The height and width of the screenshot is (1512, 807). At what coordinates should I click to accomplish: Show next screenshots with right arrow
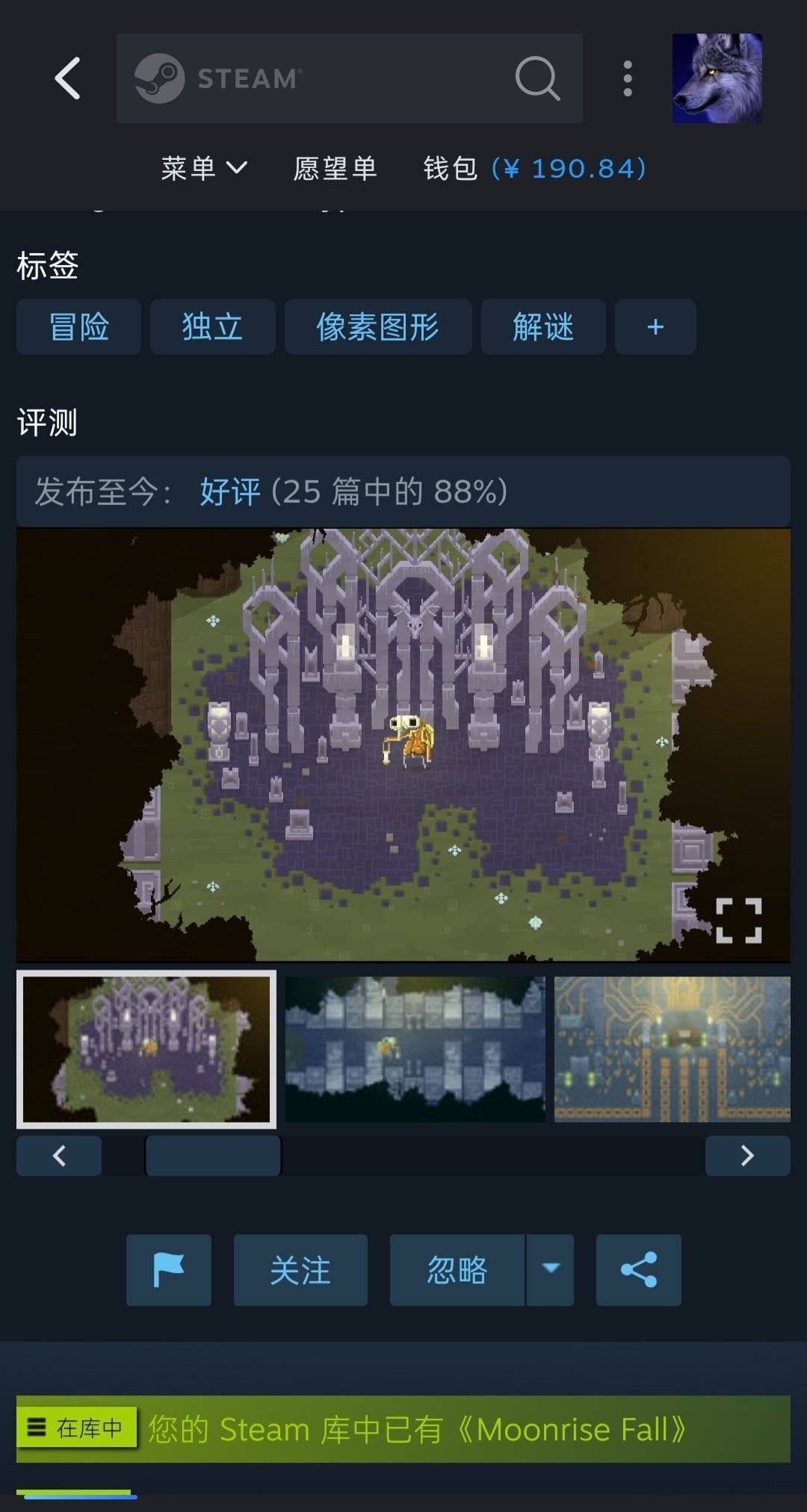pyautogui.click(x=747, y=1156)
